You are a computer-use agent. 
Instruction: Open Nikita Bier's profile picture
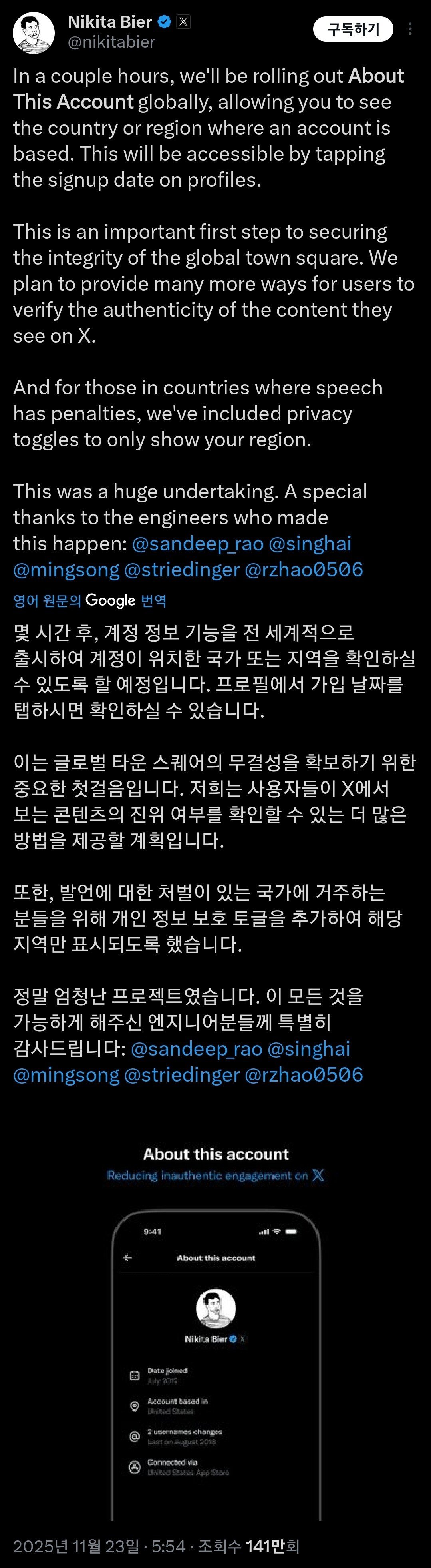coord(34,33)
